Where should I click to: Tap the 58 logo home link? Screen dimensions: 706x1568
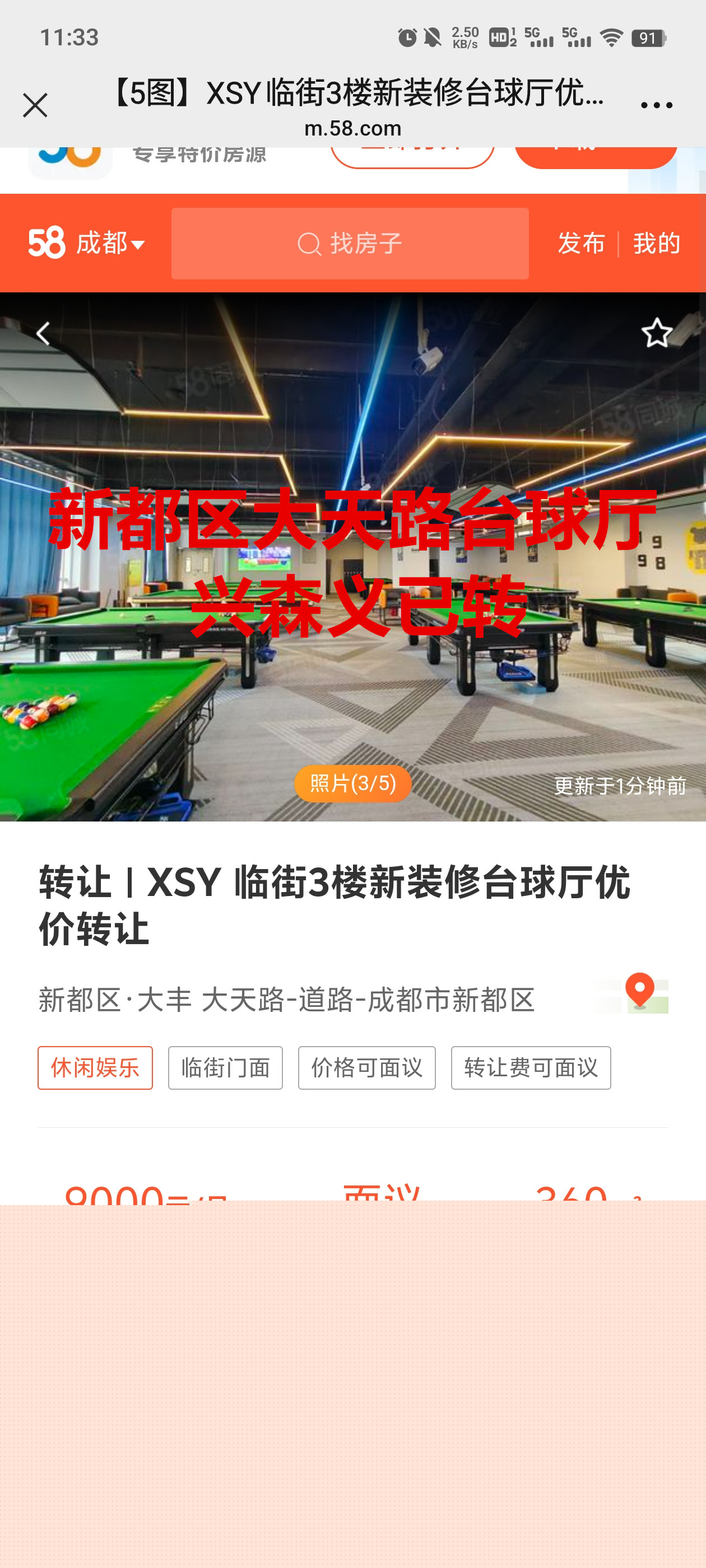(x=47, y=244)
